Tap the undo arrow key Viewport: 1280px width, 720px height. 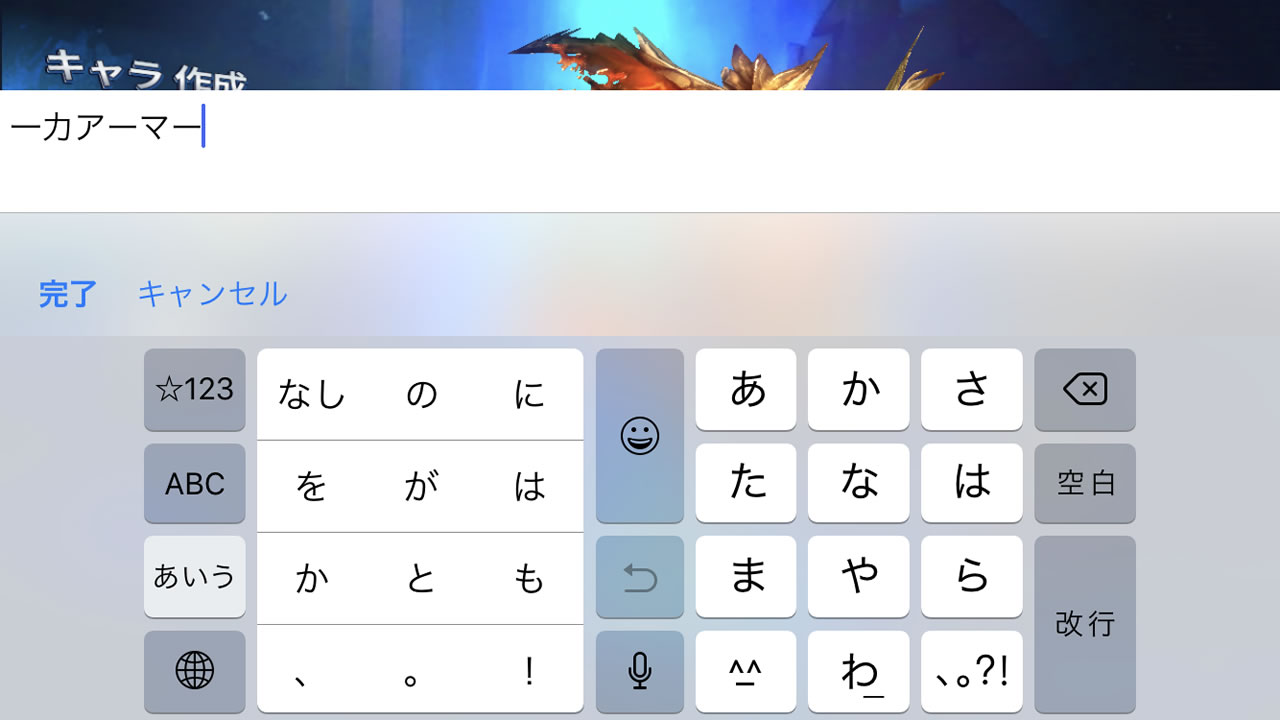(x=640, y=577)
